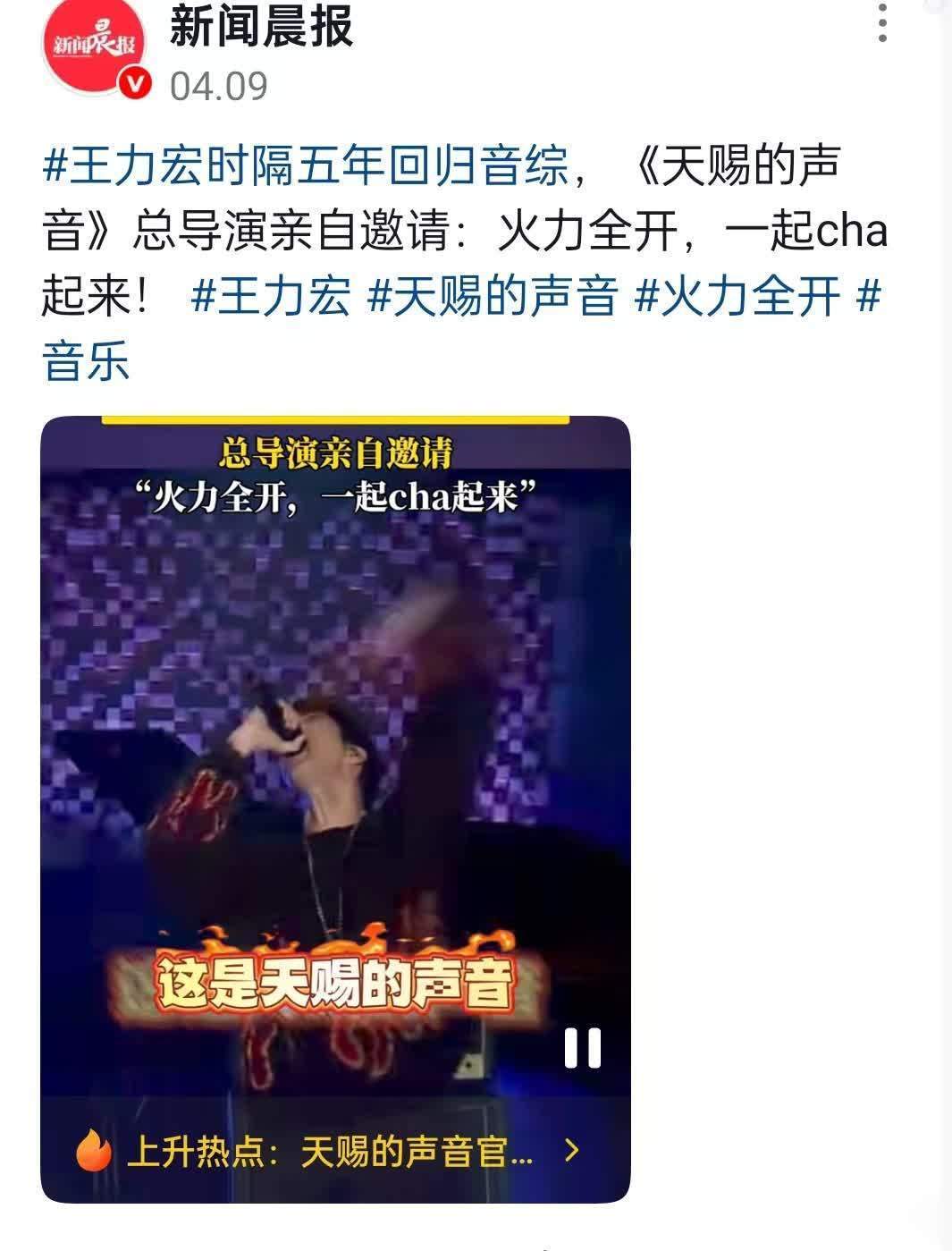Open the three-dot overflow menu
The image size is (952, 1251).
click(882, 24)
